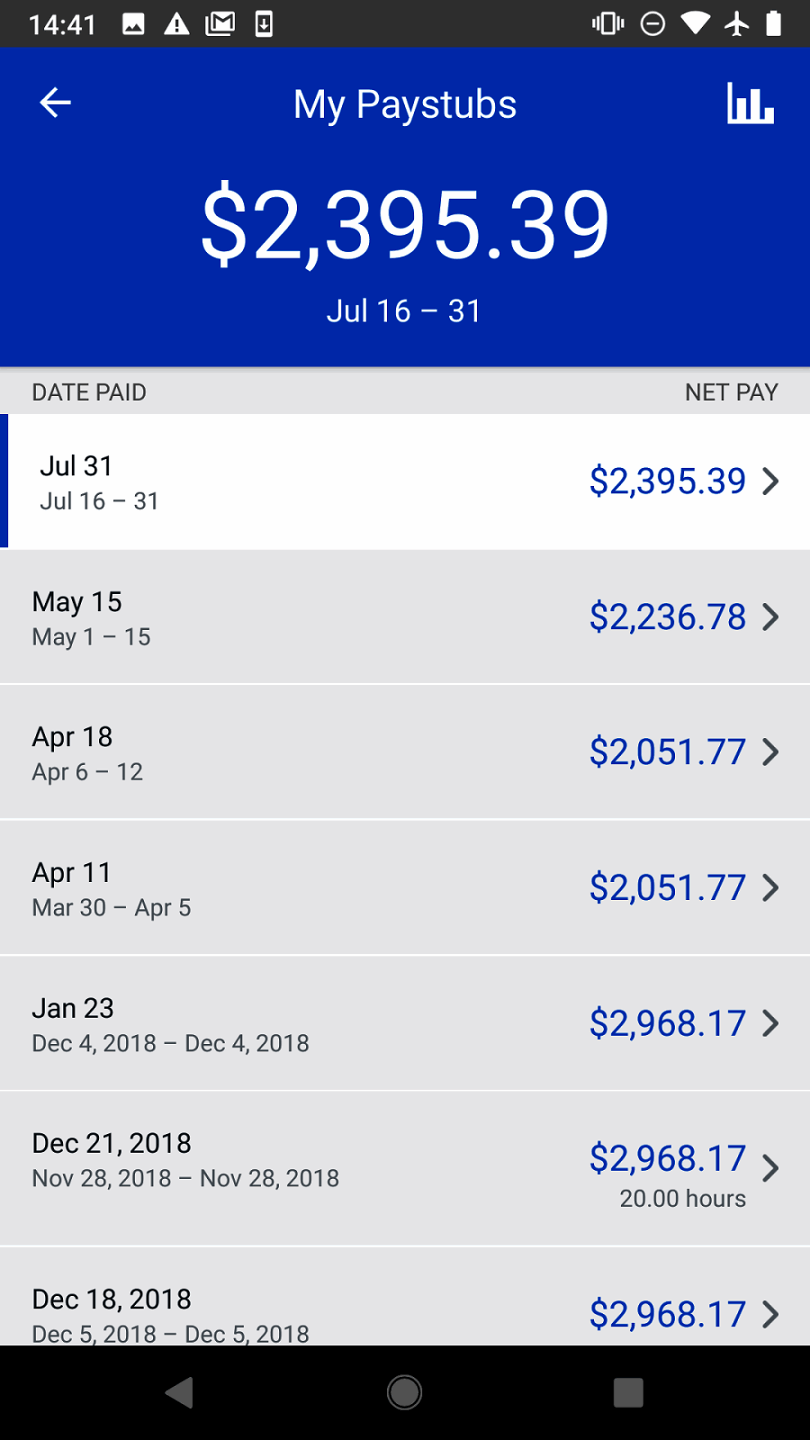Expand the Jan 23 paystub chevron
810x1440 pixels.
pyautogui.click(x=770, y=1023)
